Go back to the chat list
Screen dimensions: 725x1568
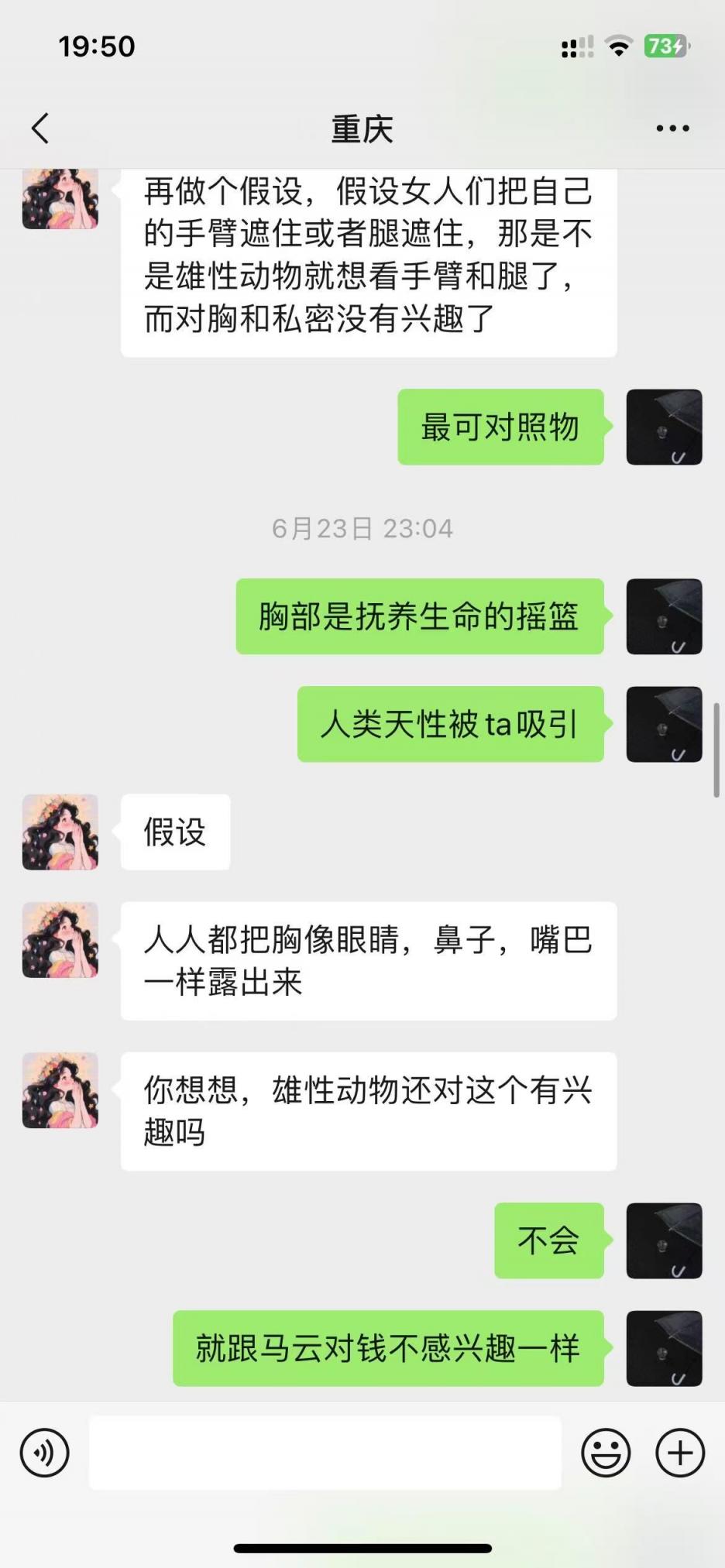41,129
